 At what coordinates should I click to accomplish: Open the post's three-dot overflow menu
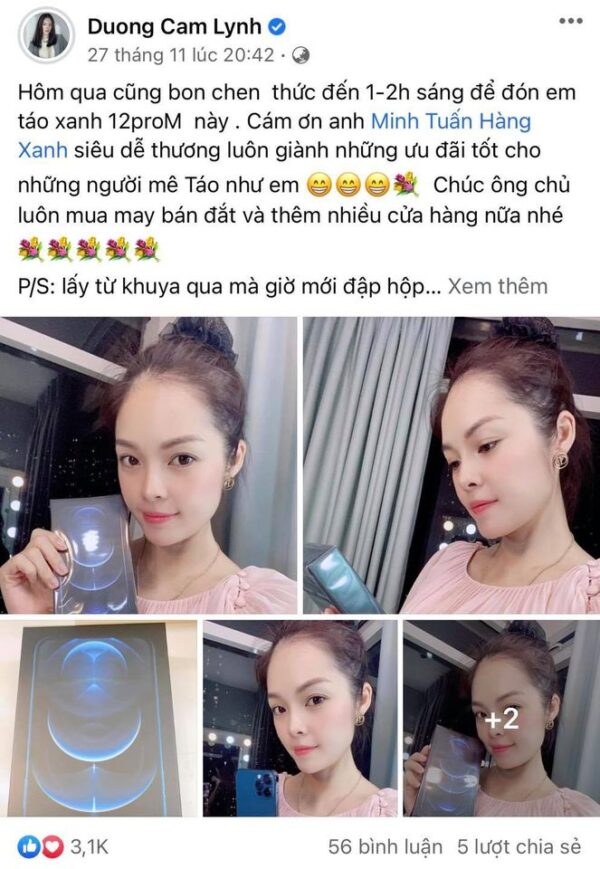(570, 21)
